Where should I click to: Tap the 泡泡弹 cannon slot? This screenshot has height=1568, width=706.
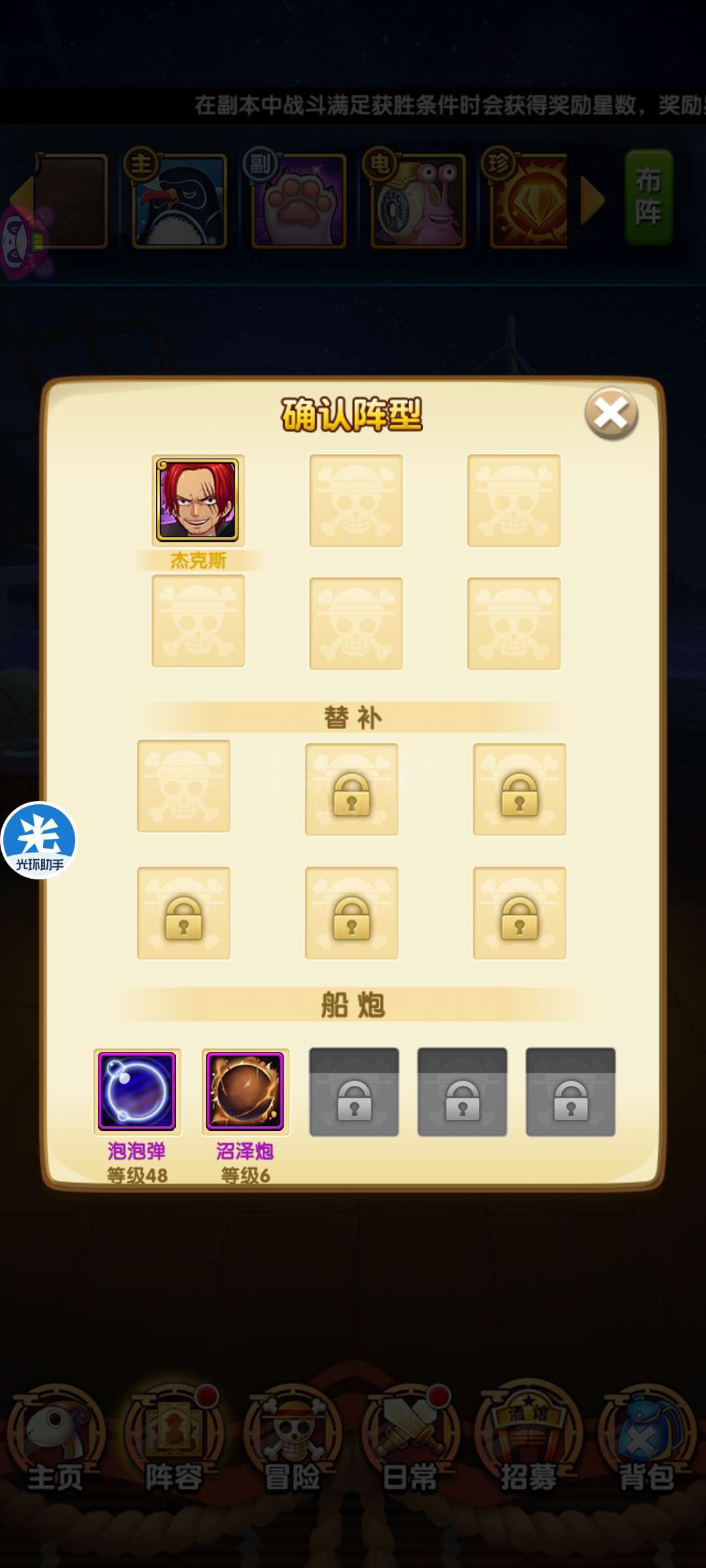137,1091
